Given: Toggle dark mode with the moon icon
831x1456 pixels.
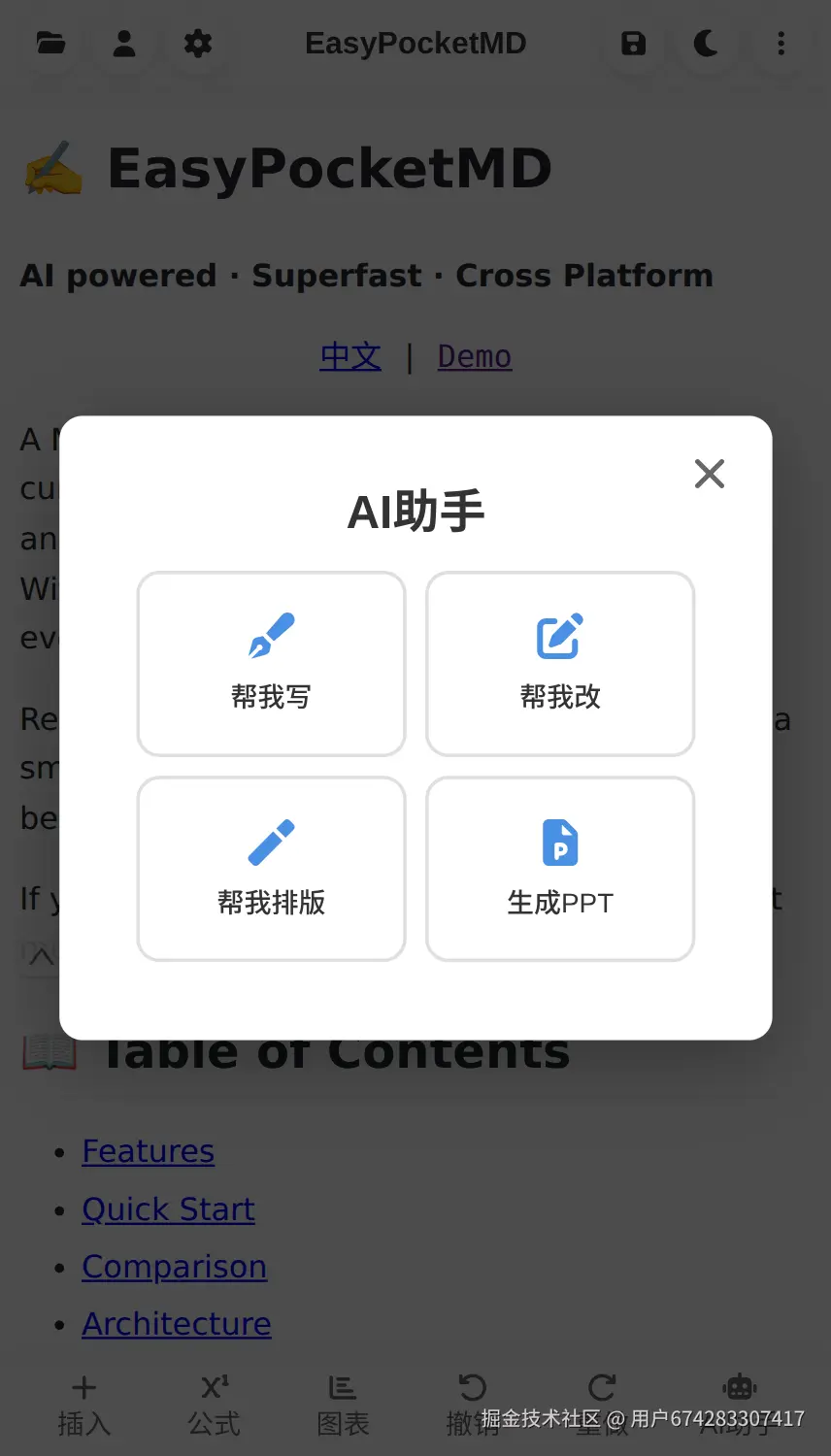Looking at the screenshot, I should click(706, 43).
